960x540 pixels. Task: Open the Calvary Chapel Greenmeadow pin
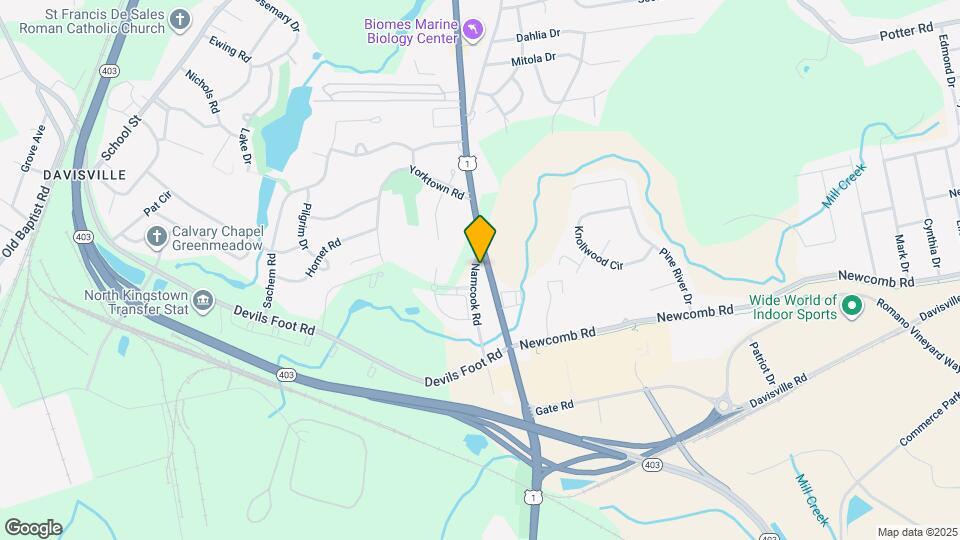156,237
